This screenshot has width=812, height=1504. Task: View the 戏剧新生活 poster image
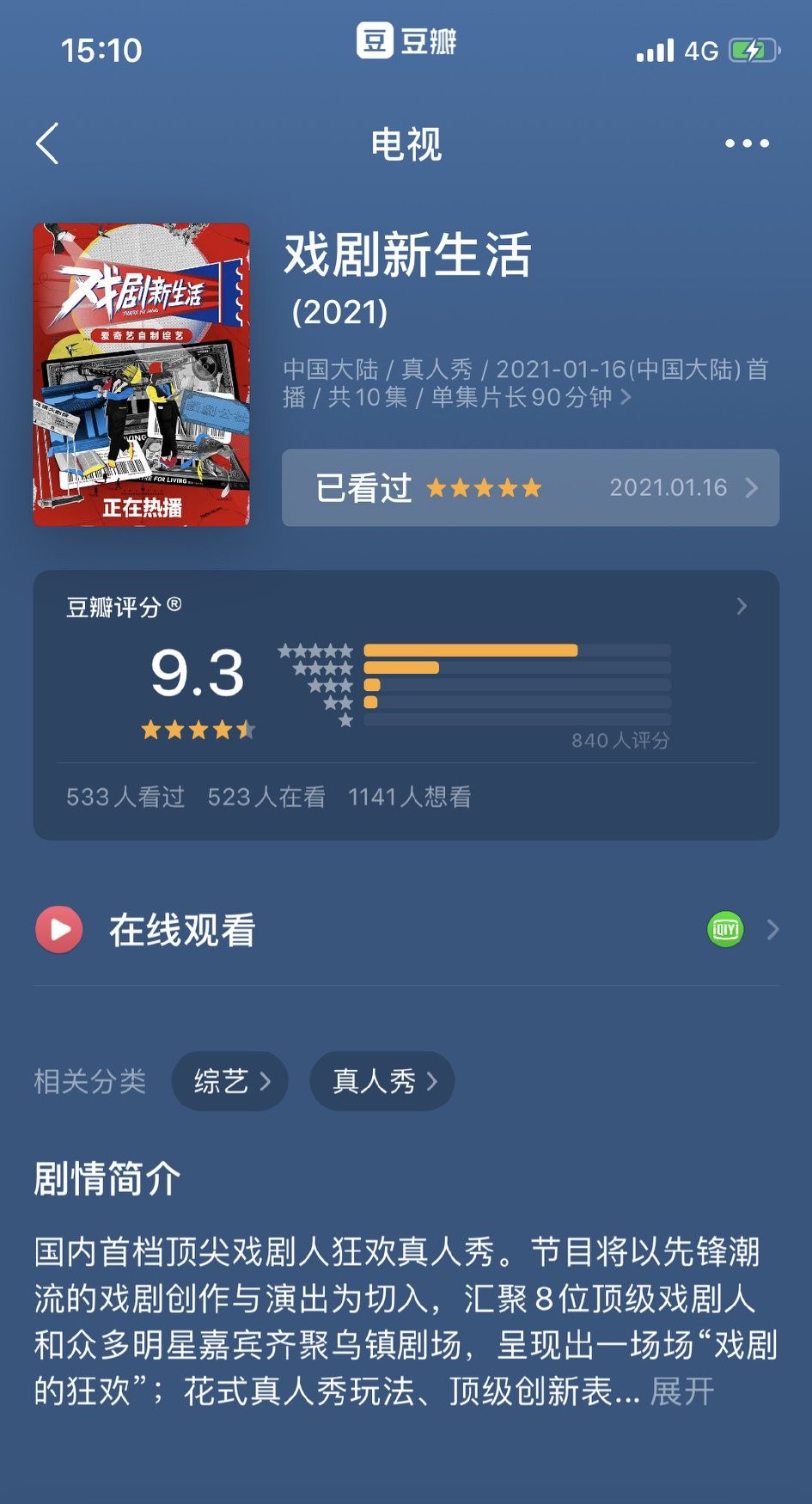[x=142, y=375]
